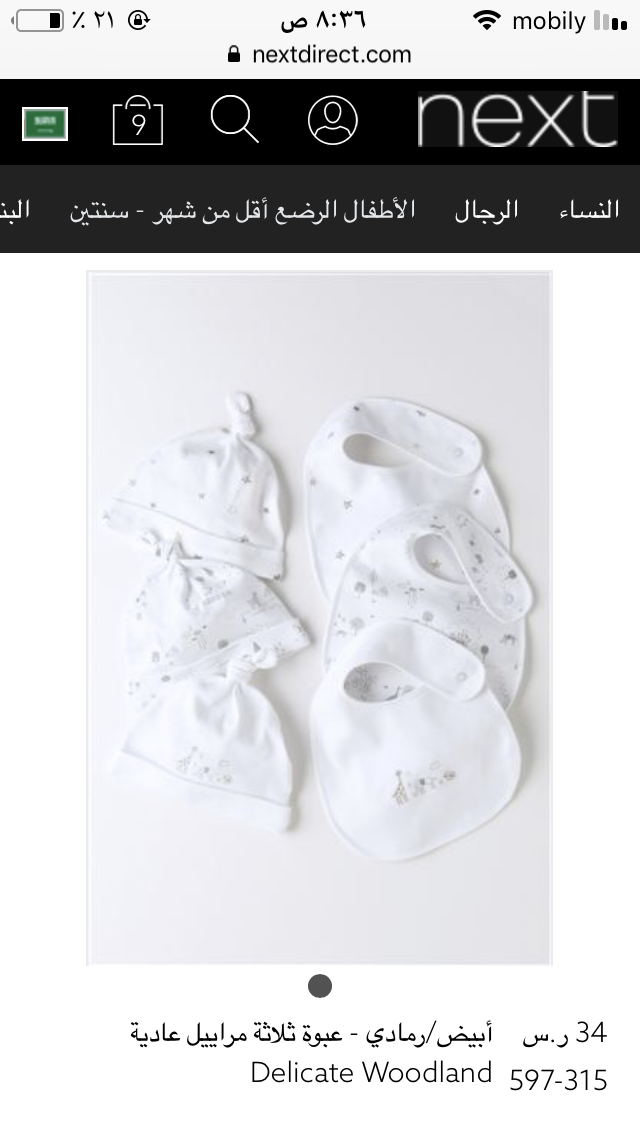640x1136 pixels.
Task: Open الأطفال الرضع أقل من شهر - سنتين category
Action: coord(243,210)
